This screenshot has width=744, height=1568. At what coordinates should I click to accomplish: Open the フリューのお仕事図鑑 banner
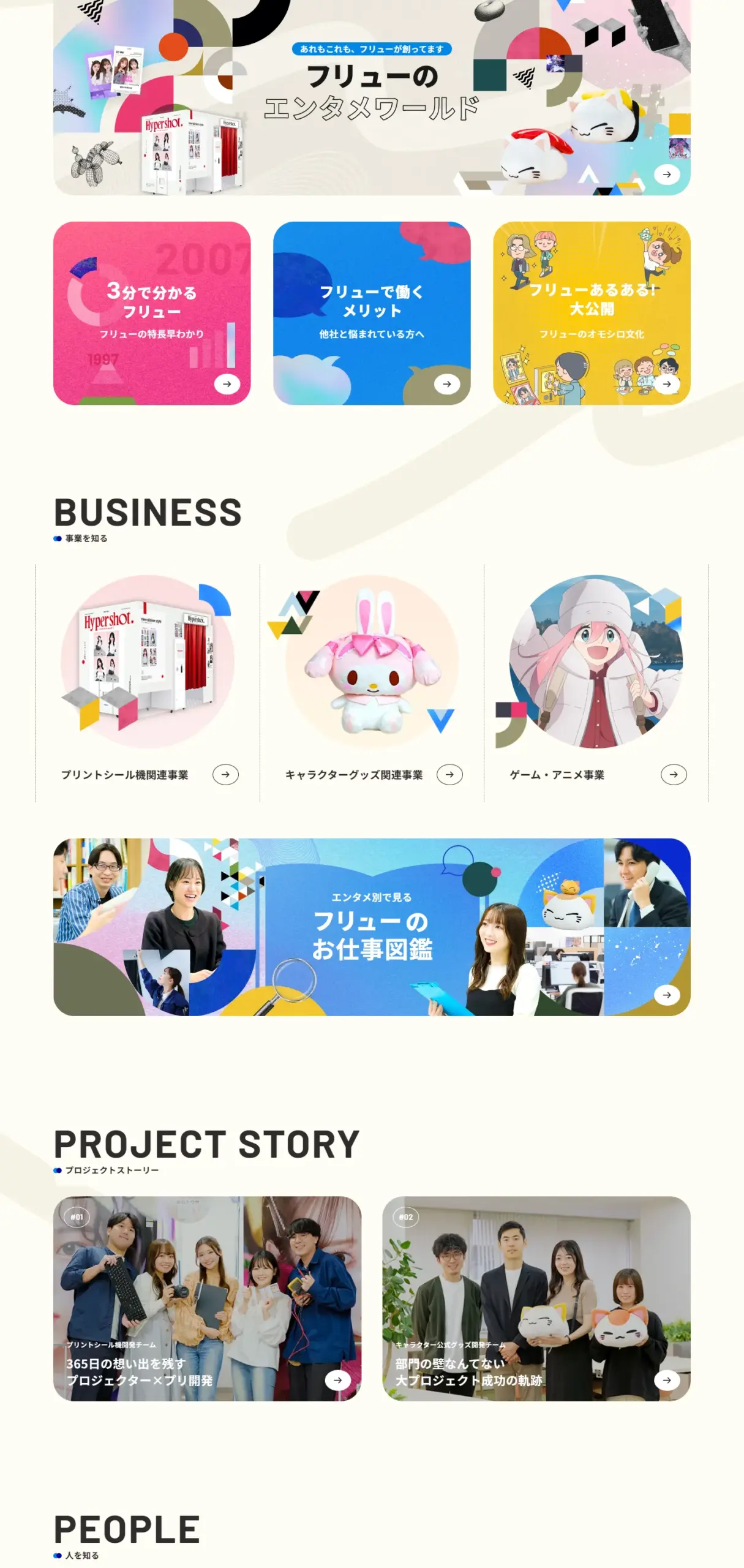click(x=371, y=926)
